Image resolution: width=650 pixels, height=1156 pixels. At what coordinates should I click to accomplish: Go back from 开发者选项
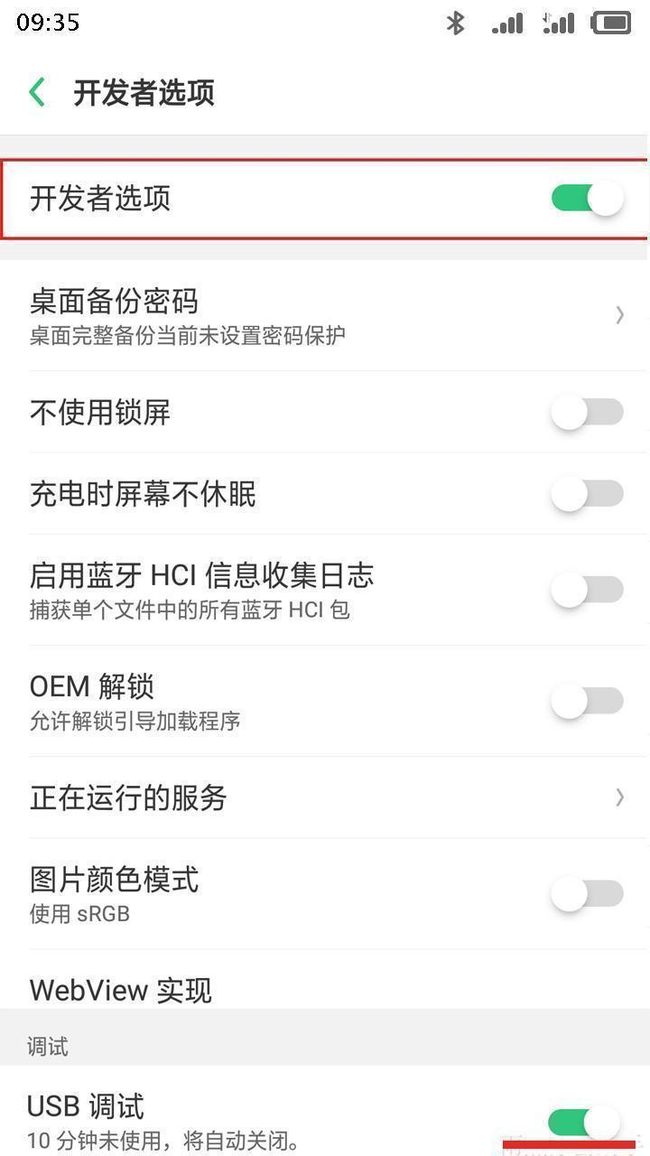point(37,94)
